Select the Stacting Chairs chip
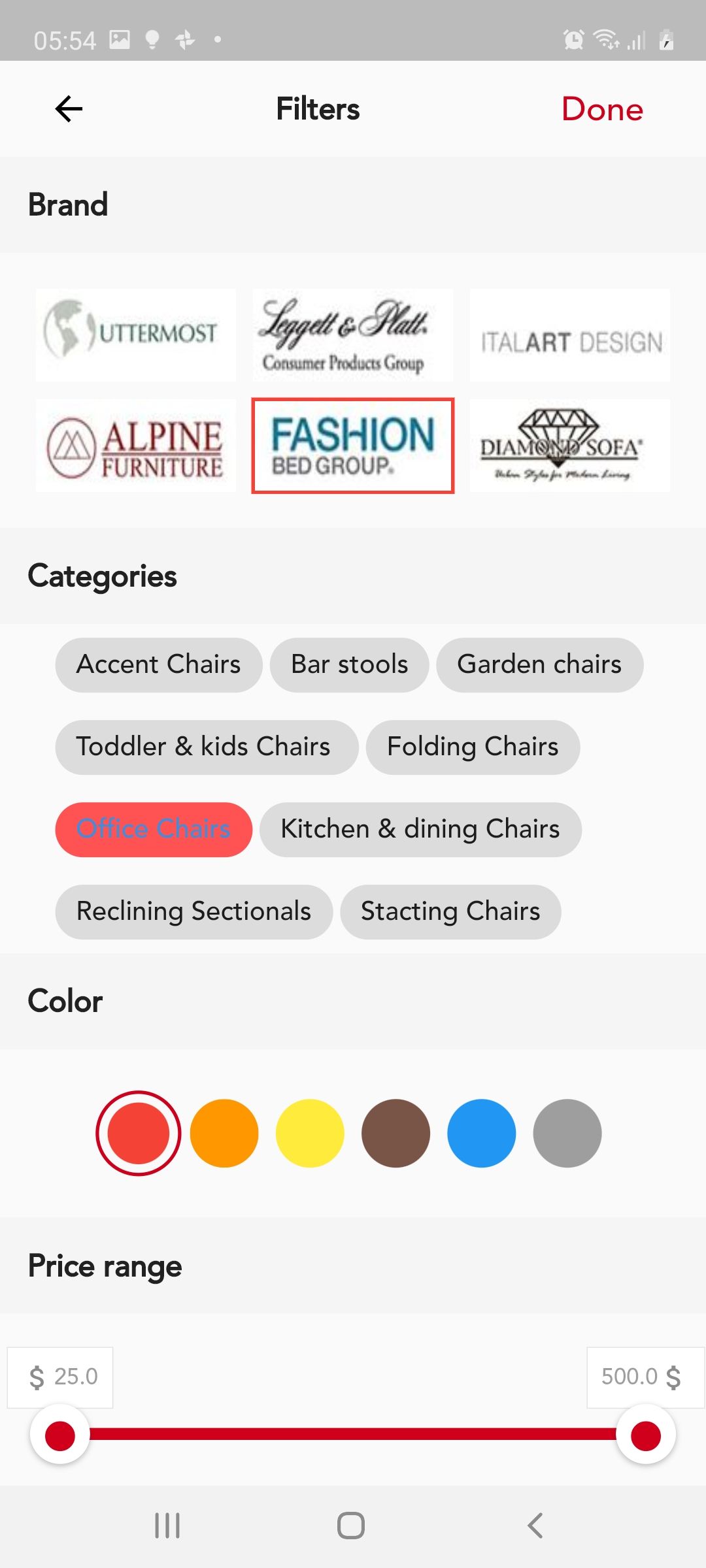The image size is (706, 1568). click(x=450, y=912)
